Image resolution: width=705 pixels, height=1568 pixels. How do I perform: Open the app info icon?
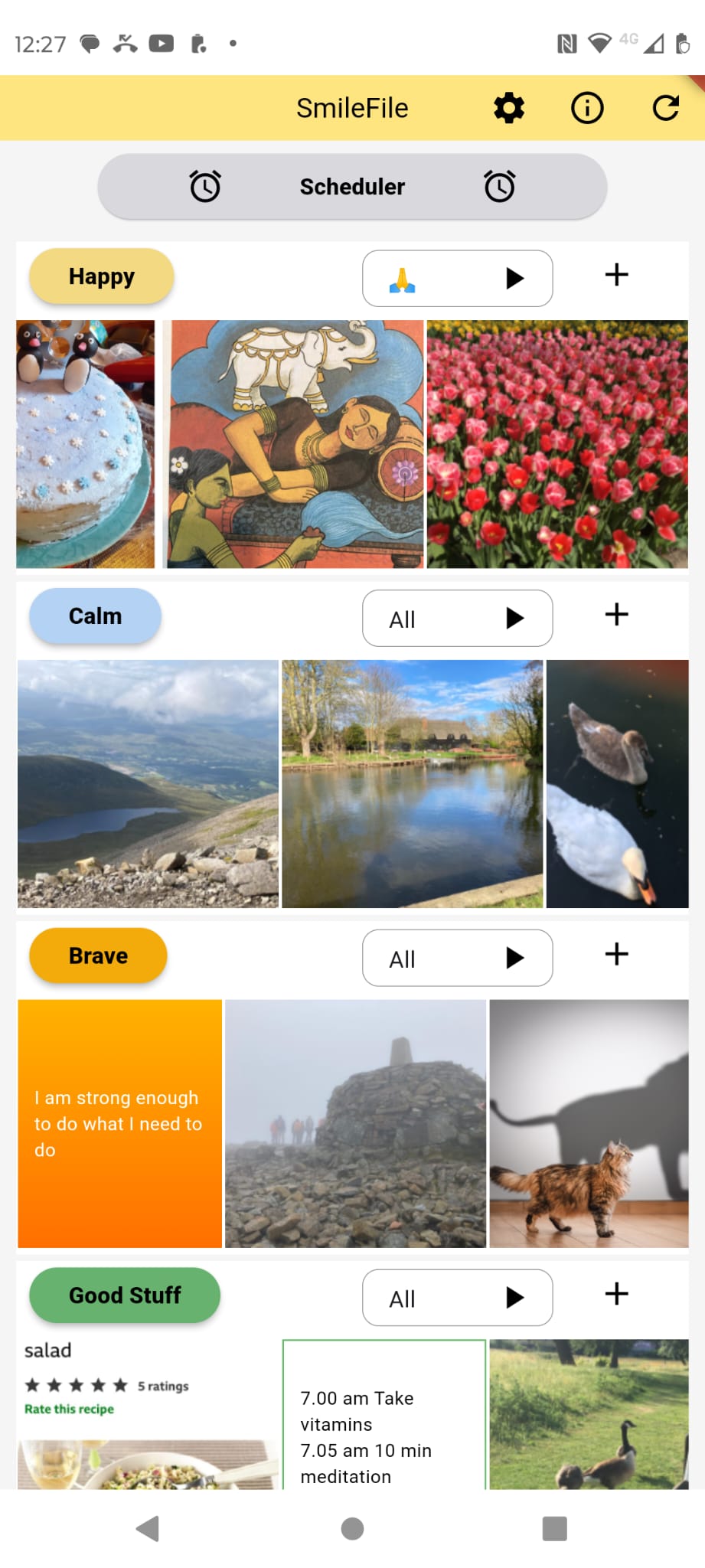[587, 108]
